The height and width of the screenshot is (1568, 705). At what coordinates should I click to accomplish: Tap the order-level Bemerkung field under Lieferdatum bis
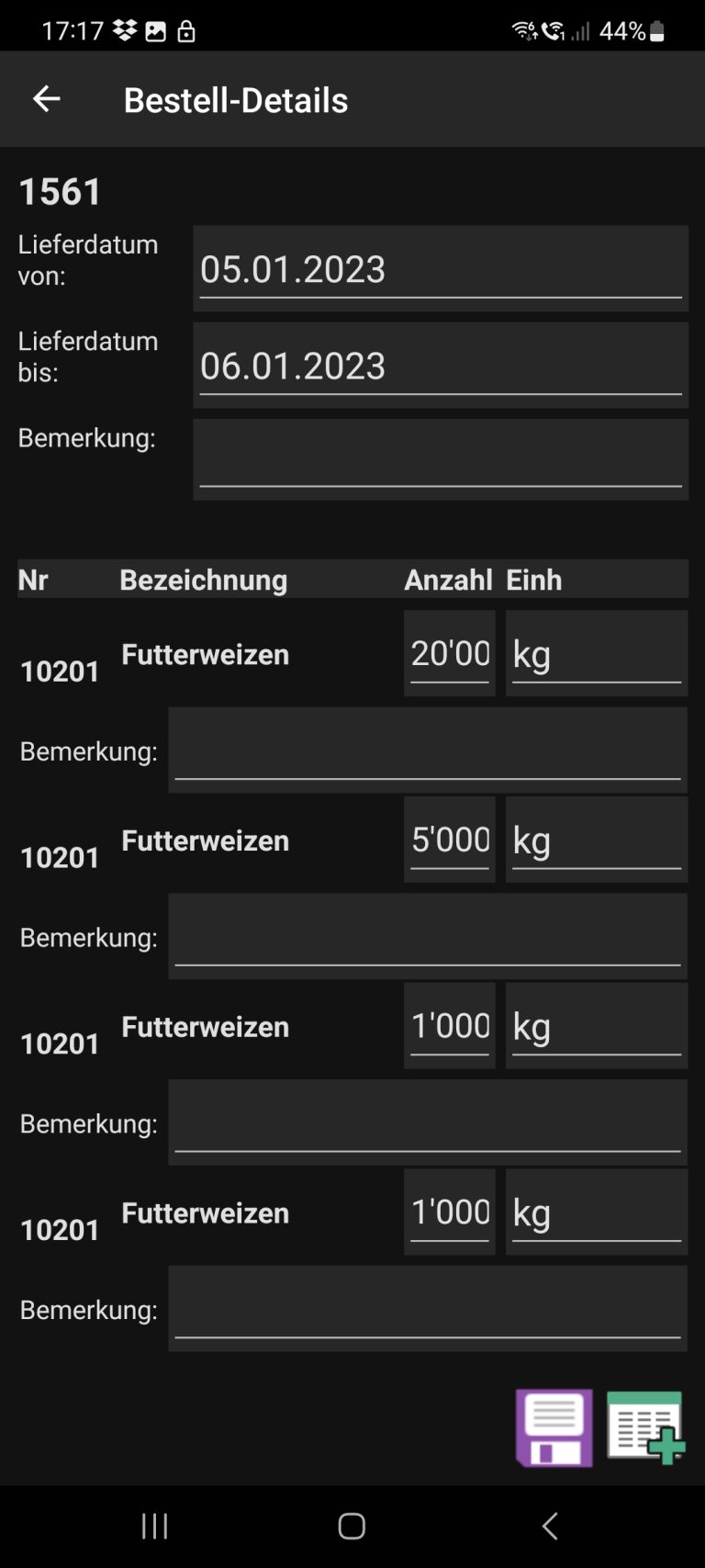tap(441, 459)
